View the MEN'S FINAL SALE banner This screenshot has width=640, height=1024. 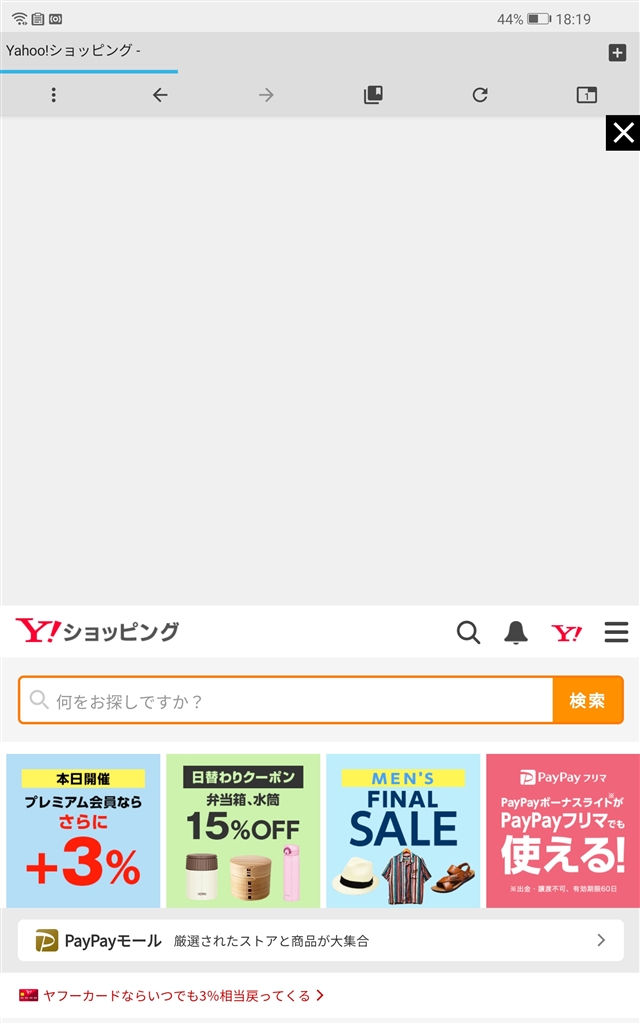(403, 830)
